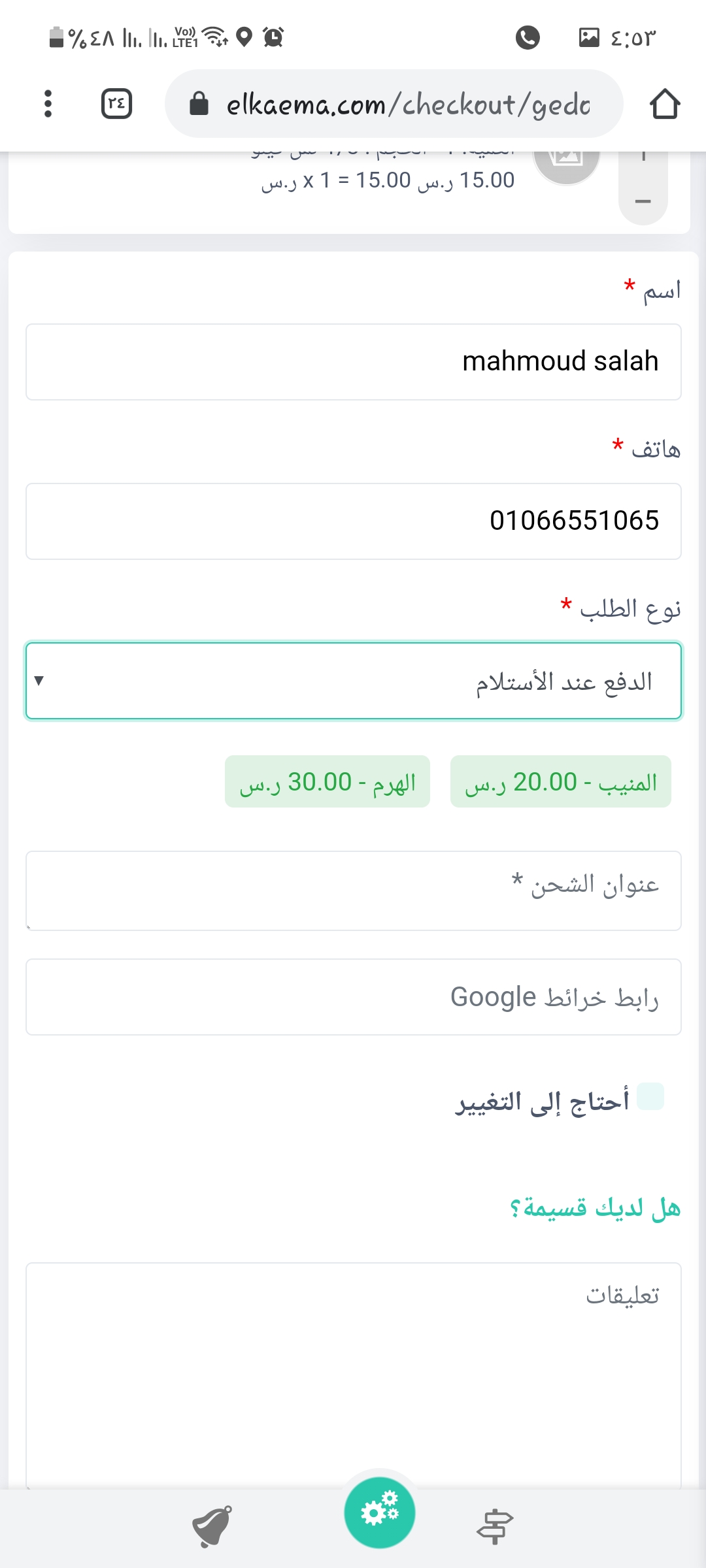Viewport: 706px width, 1568px height.
Task: Click the name field containing mahmoud salah
Action: point(353,361)
